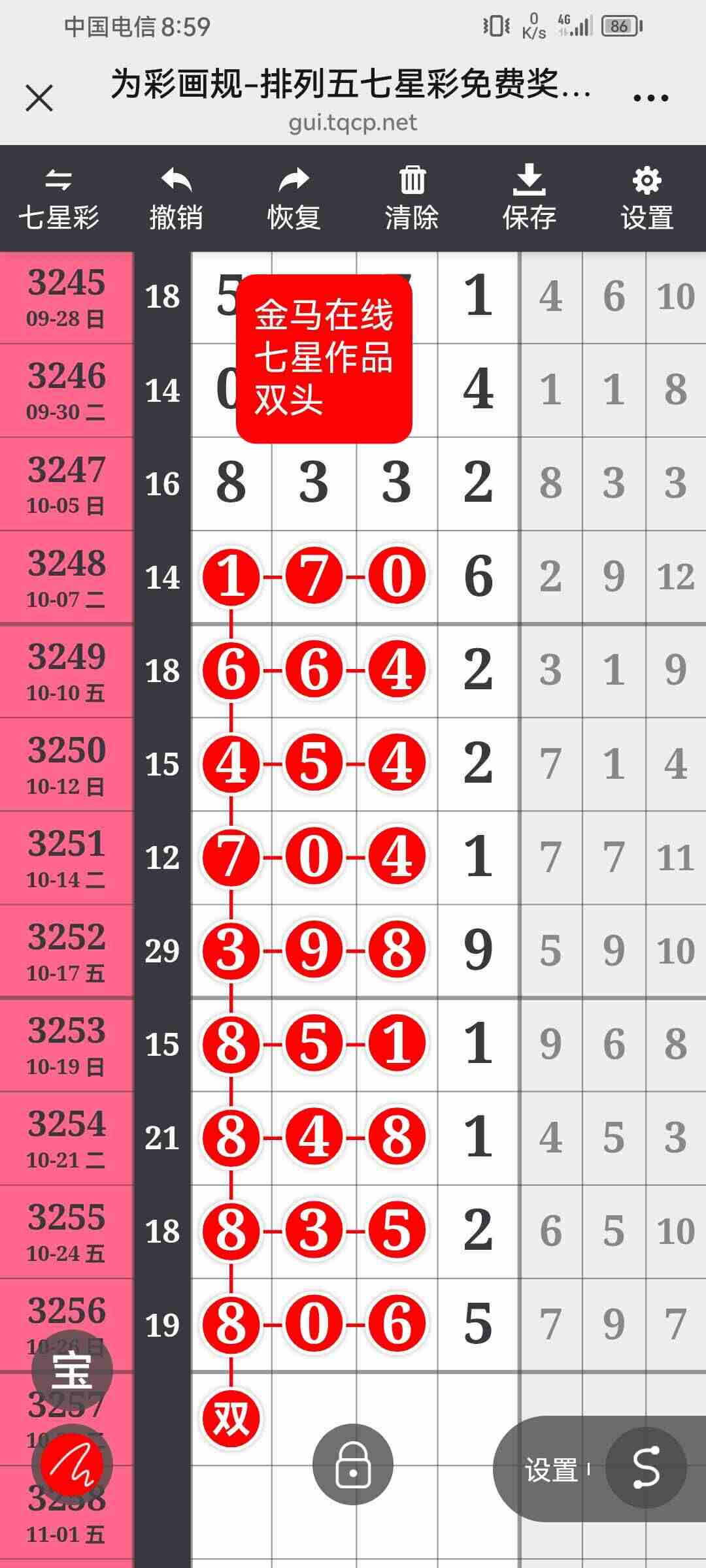Tap the round lock button
Screen dimensions: 706x1568
click(353, 1464)
